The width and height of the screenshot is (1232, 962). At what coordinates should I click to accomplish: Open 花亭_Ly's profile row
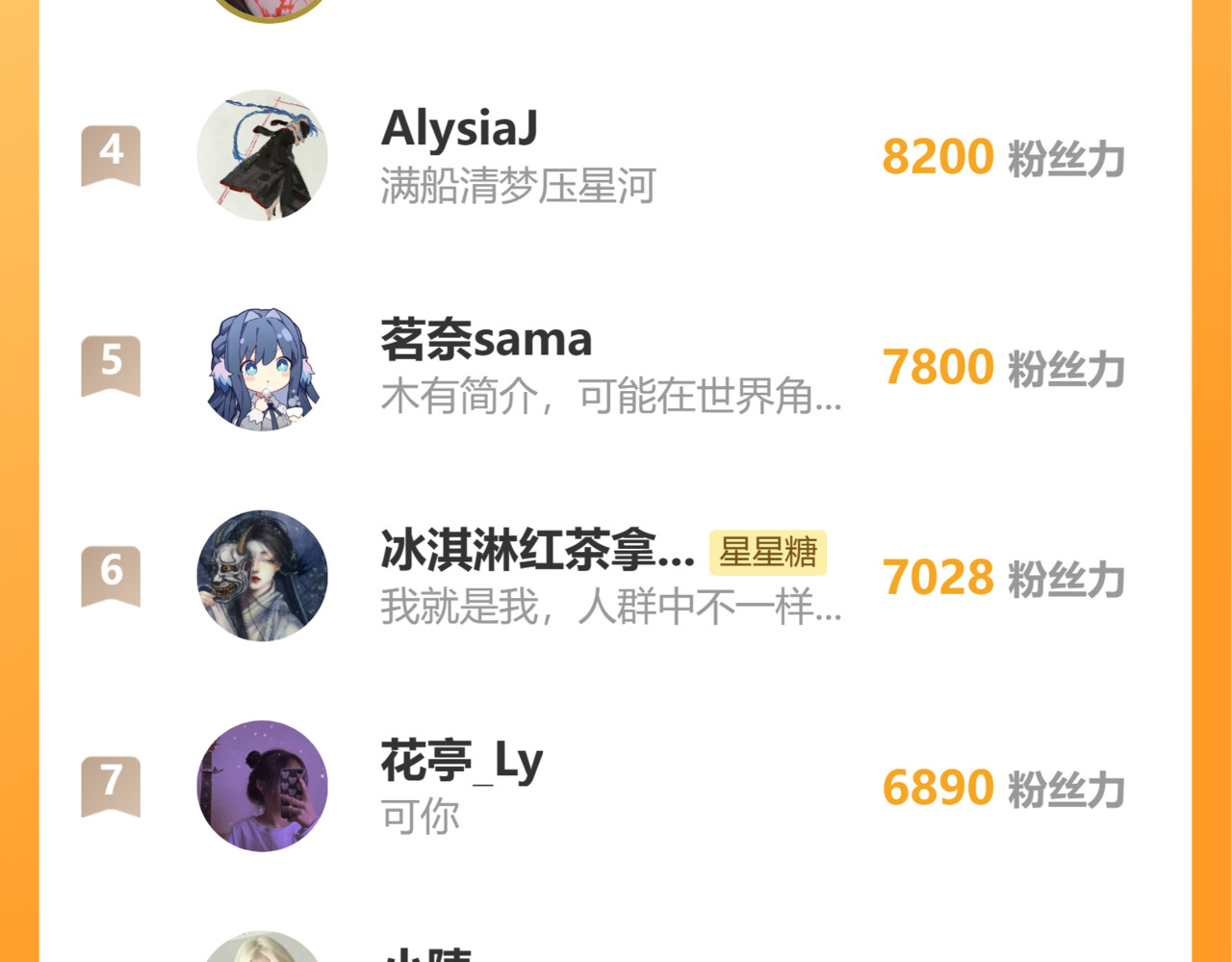pos(462,762)
